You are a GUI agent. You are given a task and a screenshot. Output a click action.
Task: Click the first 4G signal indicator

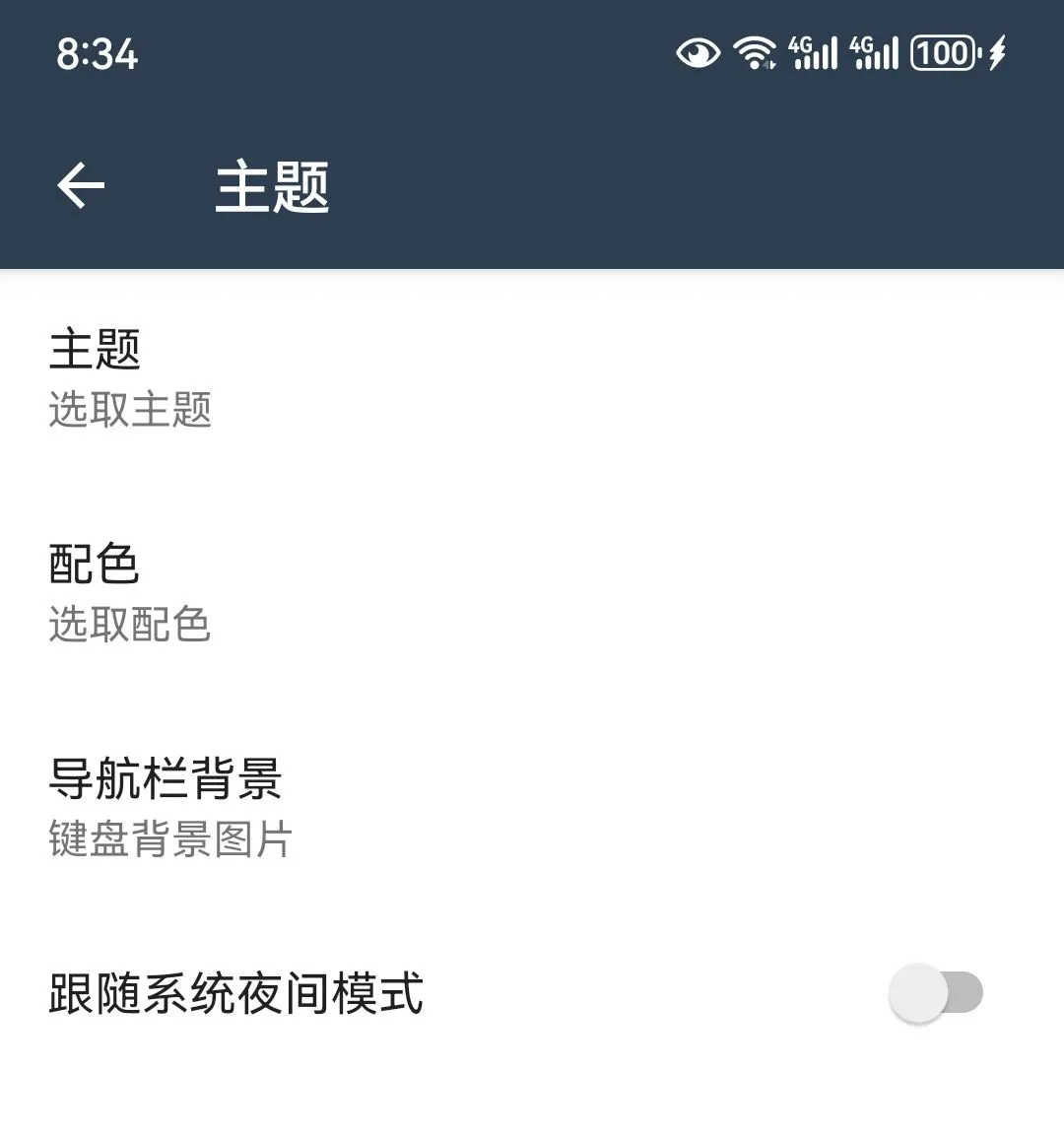[814, 53]
